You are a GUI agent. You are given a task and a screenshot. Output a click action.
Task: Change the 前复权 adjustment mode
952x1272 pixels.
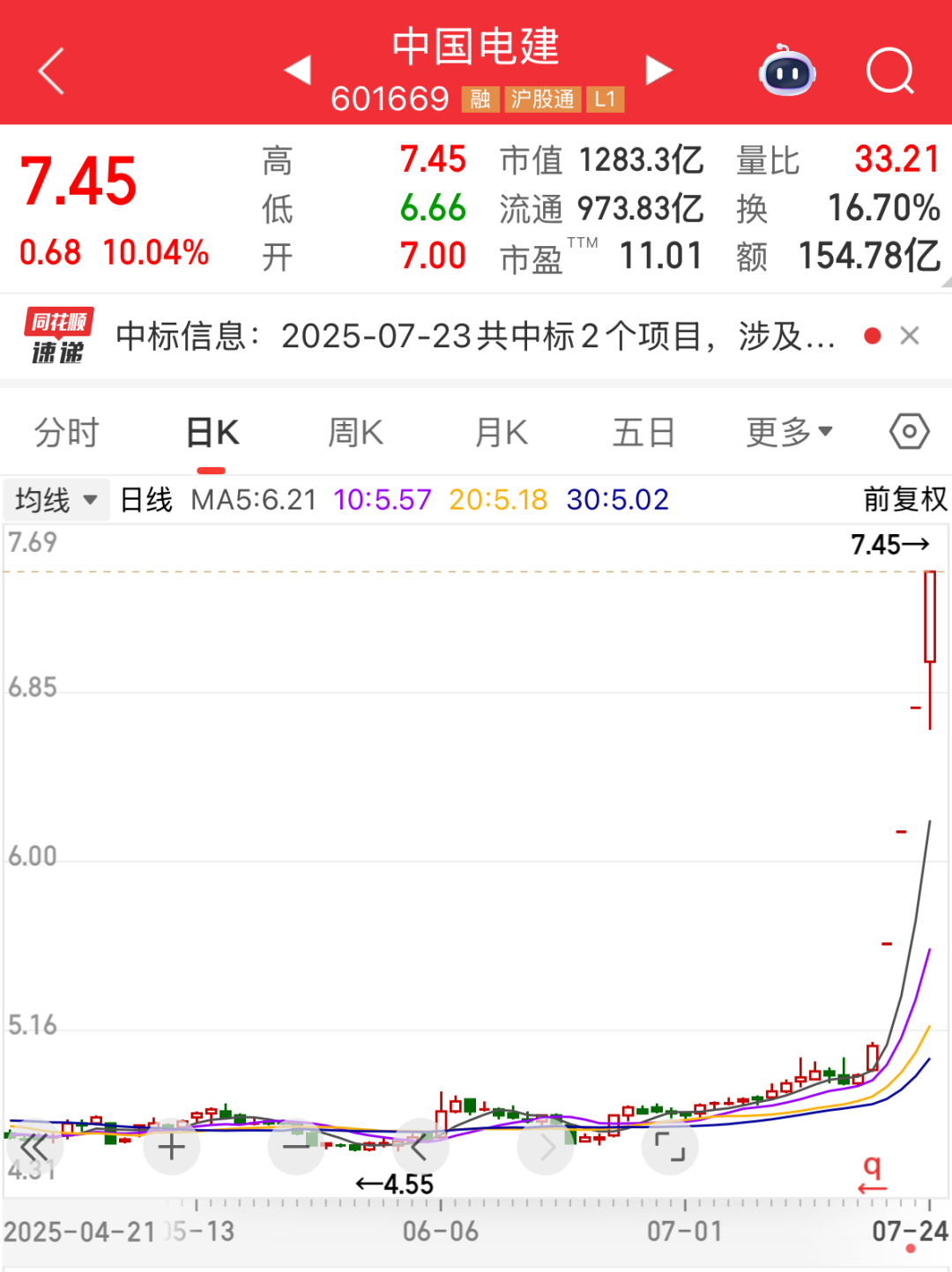[x=904, y=500]
